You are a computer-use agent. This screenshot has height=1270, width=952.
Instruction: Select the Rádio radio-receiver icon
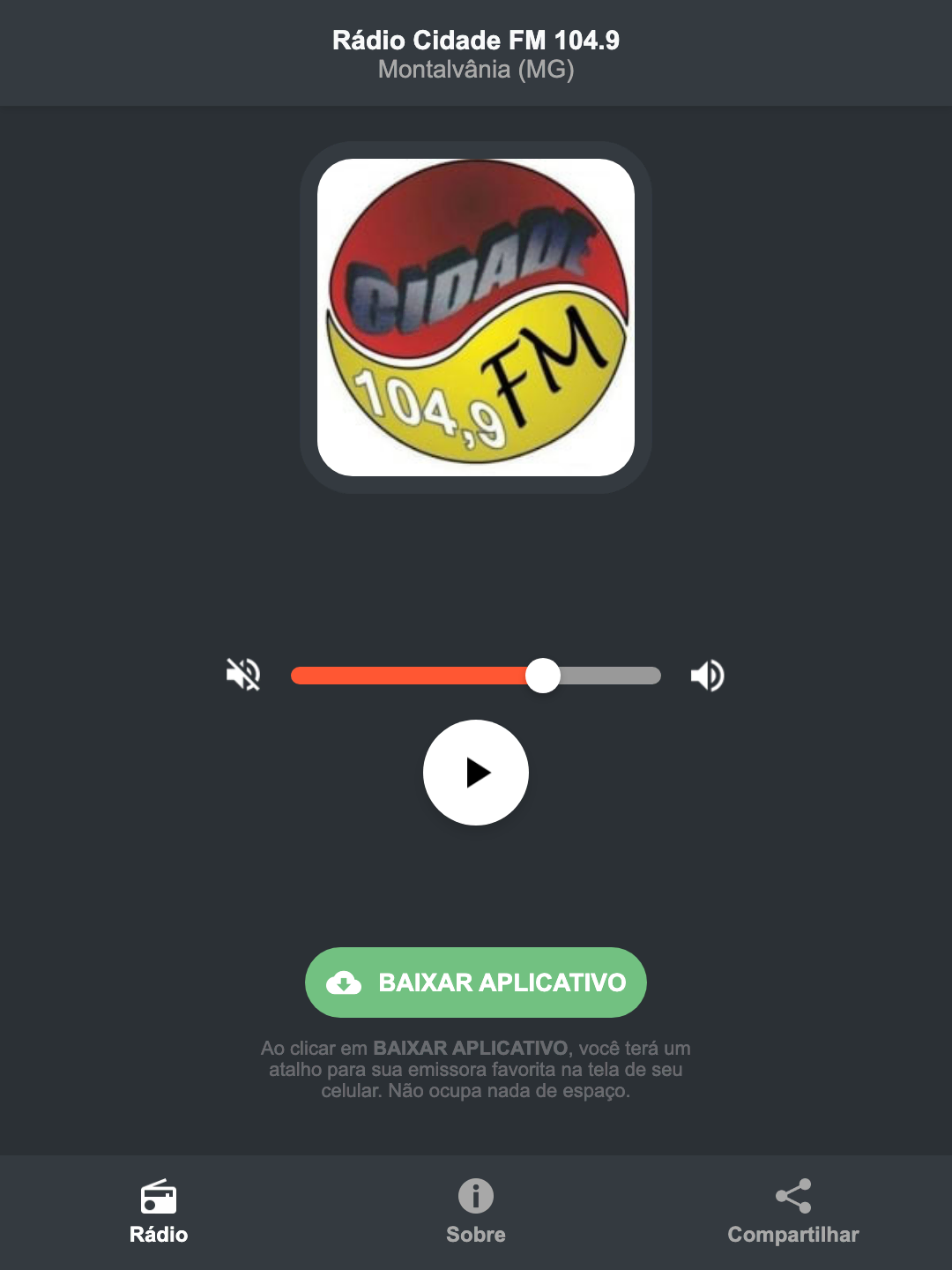tap(159, 1198)
